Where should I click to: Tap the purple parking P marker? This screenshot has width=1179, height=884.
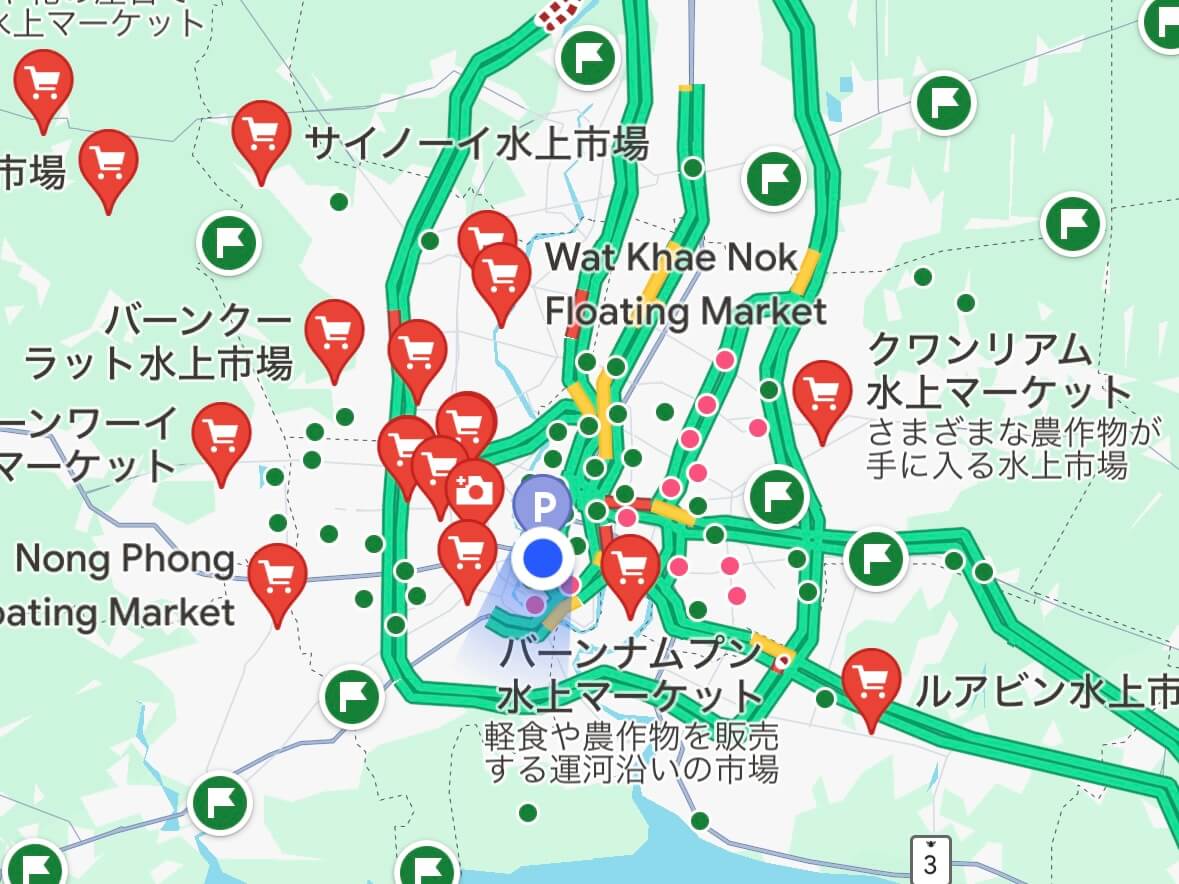pos(542,506)
